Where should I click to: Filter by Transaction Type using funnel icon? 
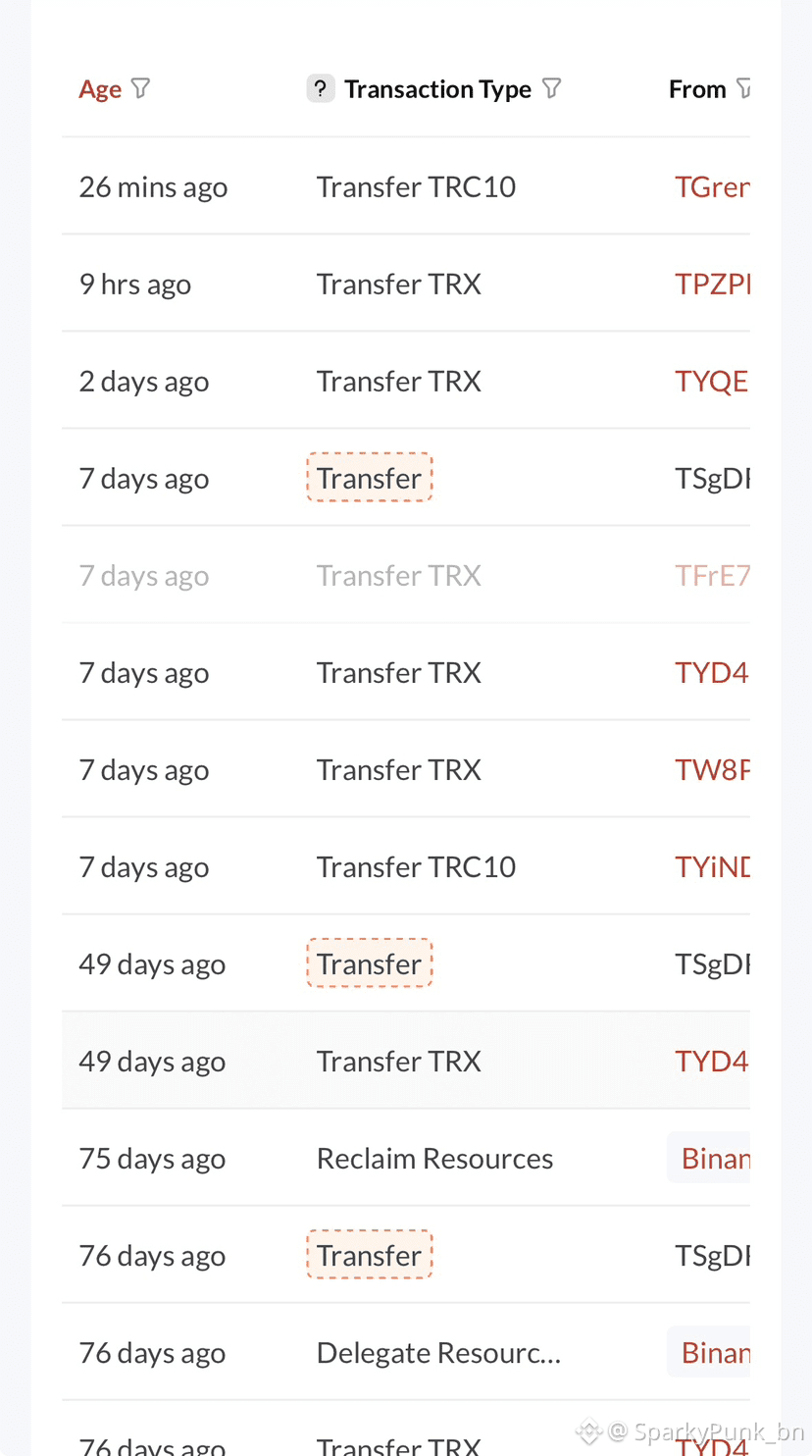tap(552, 88)
